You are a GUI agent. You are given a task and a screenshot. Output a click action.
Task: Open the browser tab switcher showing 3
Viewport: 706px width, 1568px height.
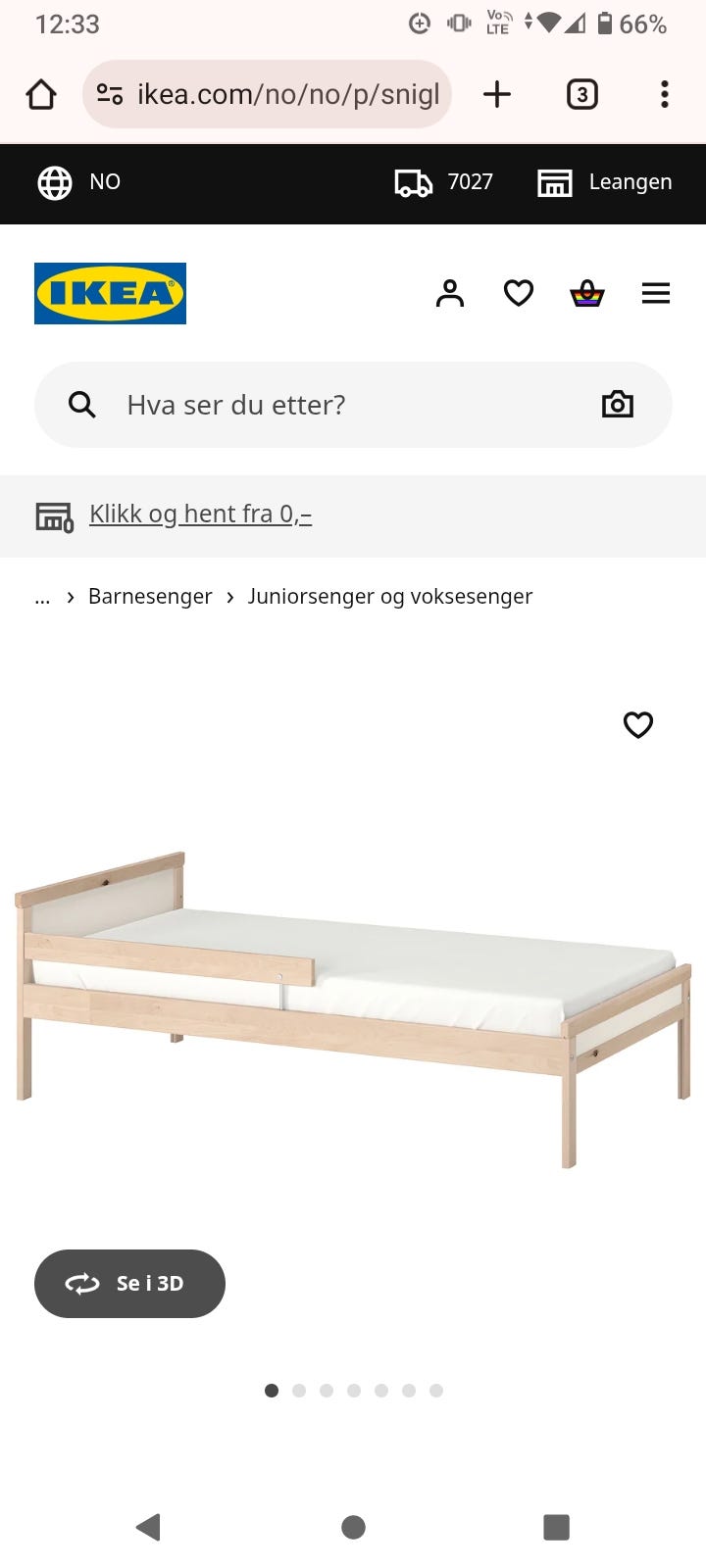581,94
